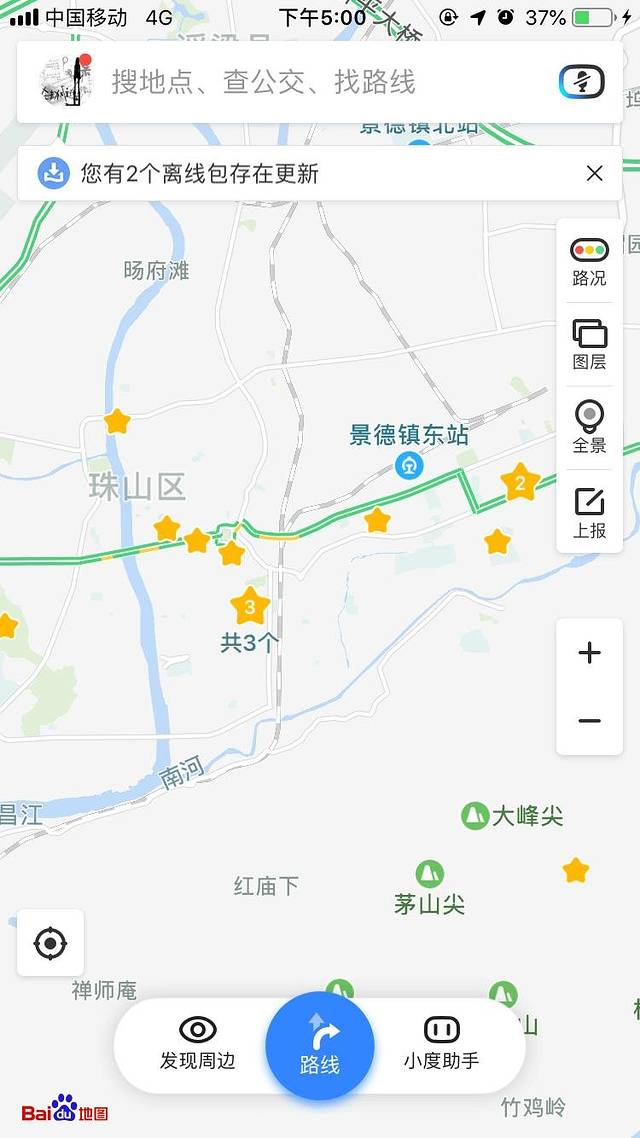
Task: Tap the search box for places and routes
Action: (300, 82)
